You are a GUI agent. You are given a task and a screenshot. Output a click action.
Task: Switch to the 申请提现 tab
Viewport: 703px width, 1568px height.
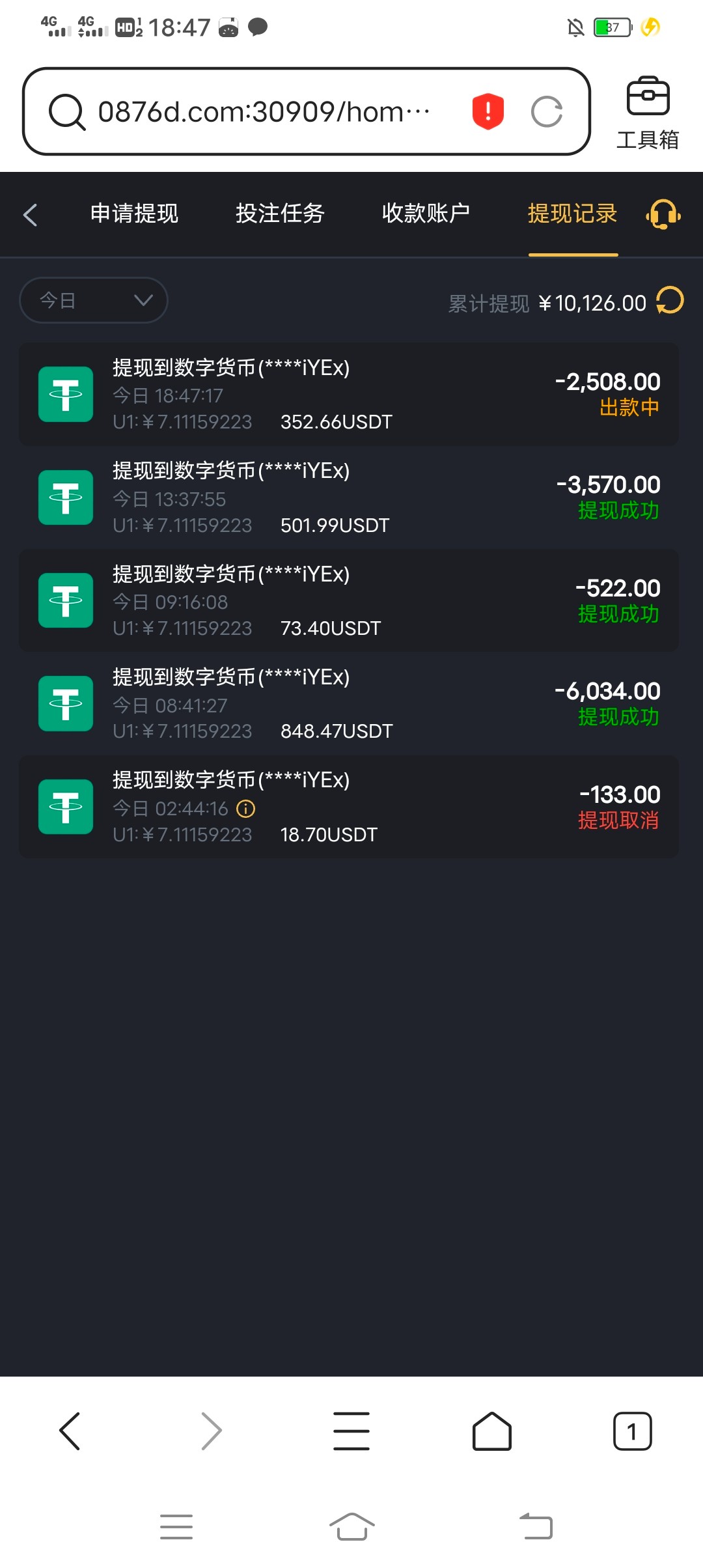[134, 214]
